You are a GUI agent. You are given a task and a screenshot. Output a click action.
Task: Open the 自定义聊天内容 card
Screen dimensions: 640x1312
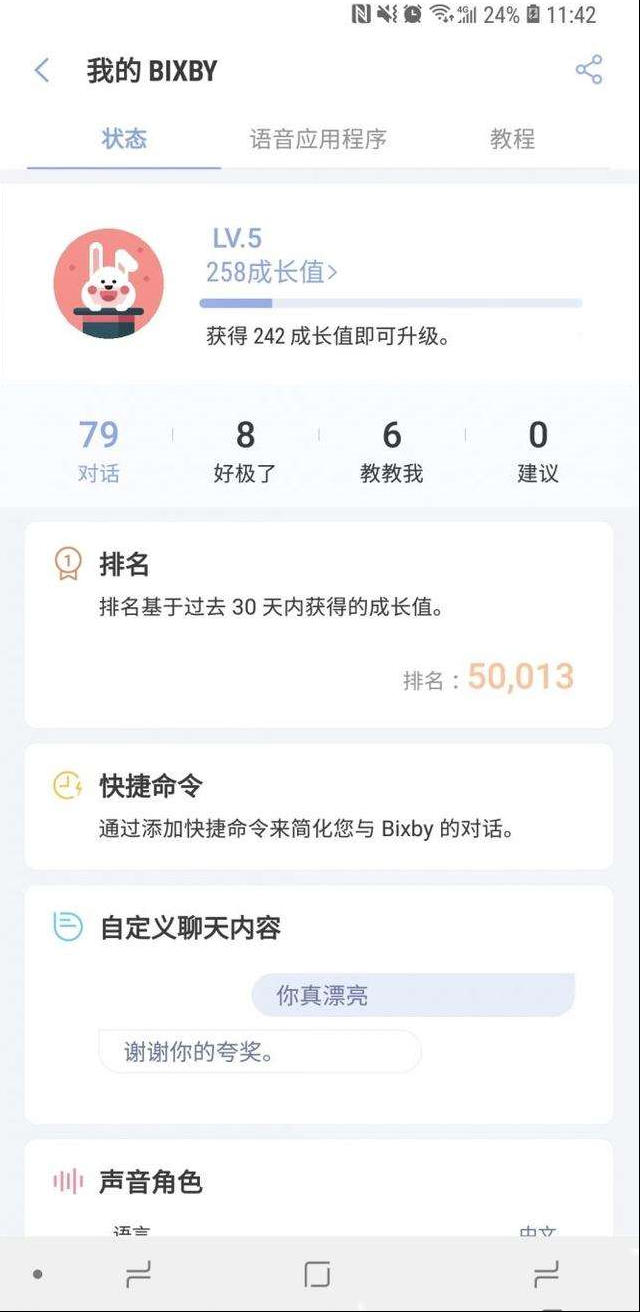[x=319, y=1004]
